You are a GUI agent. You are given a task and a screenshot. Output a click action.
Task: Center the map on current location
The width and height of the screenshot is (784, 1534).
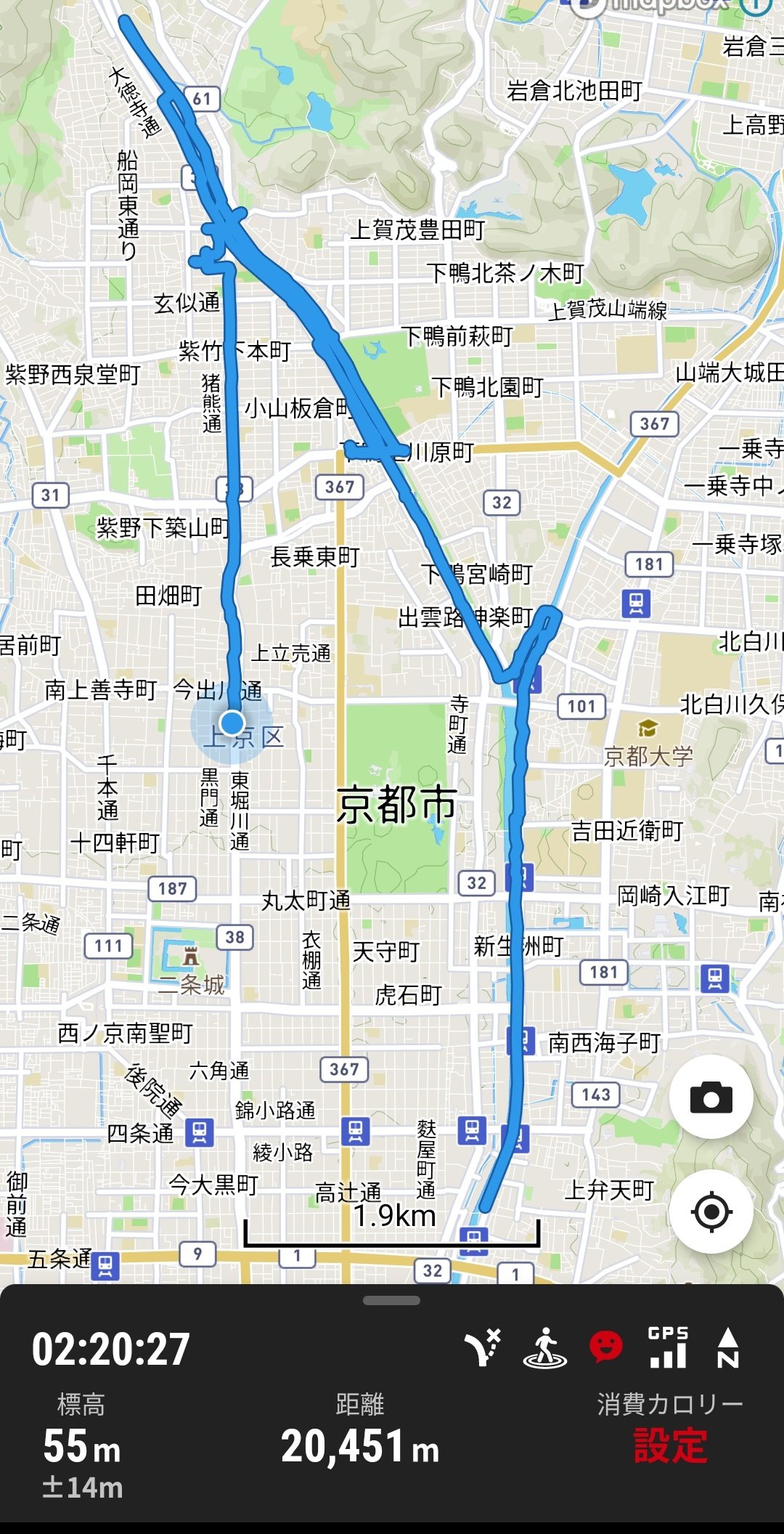click(711, 1212)
